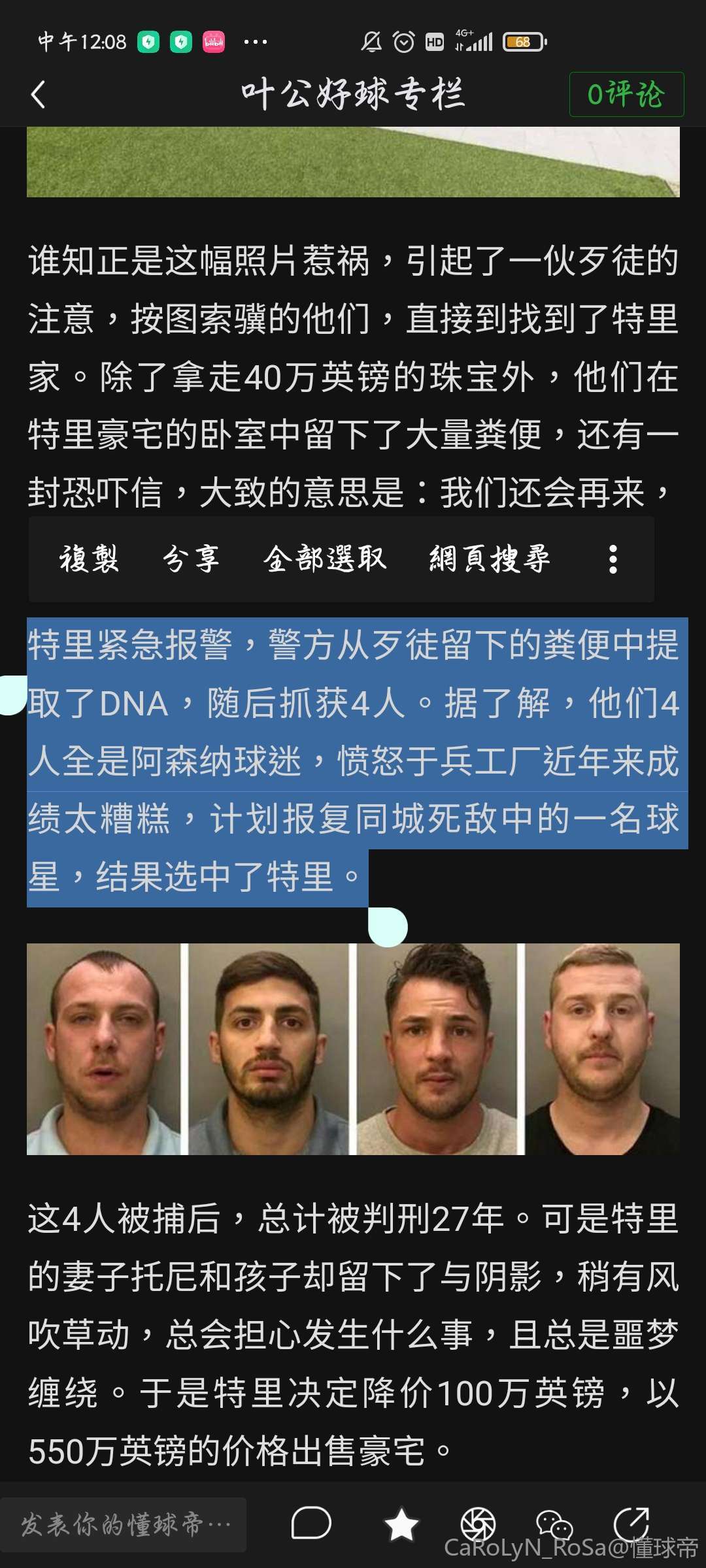The height and width of the screenshot is (1568, 706).
Task: Open the mugshot photo of four men
Action: coord(353,1049)
